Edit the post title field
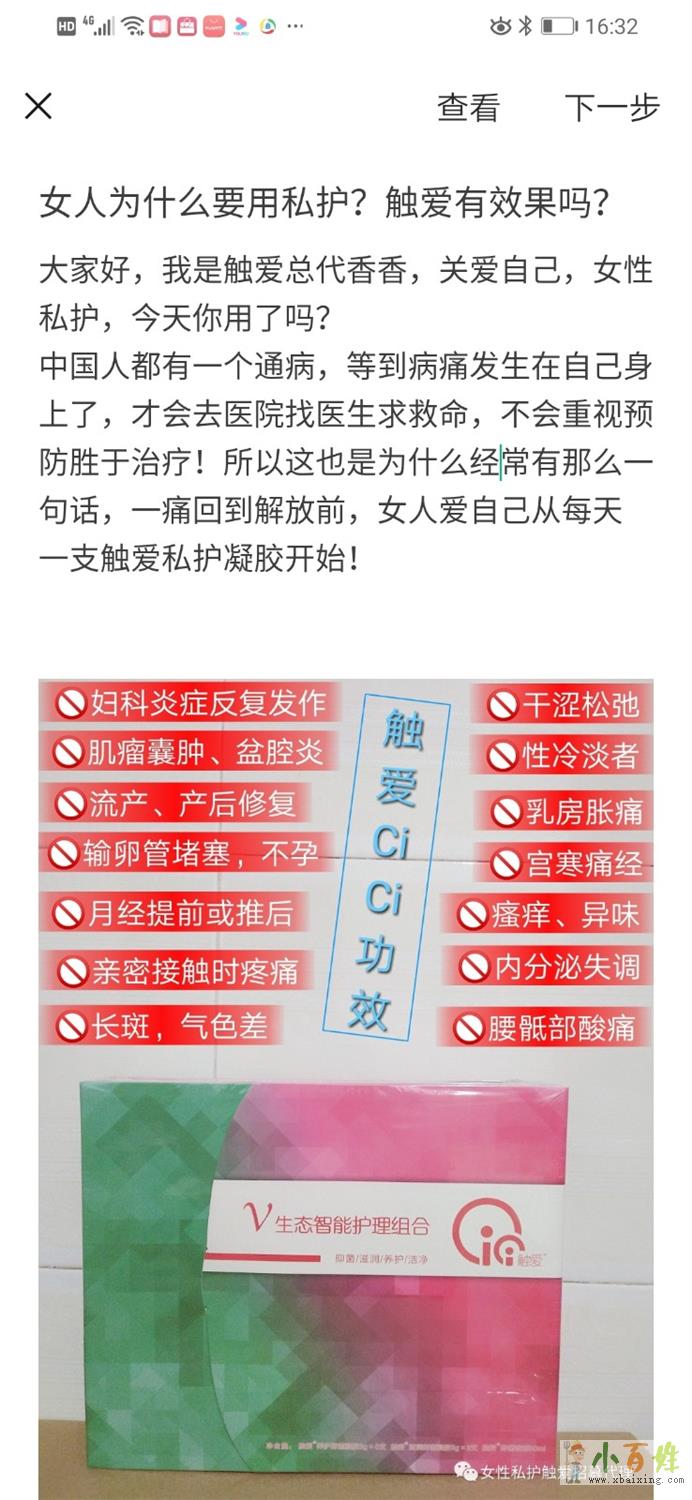692x1500 pixels. point(323,204)
